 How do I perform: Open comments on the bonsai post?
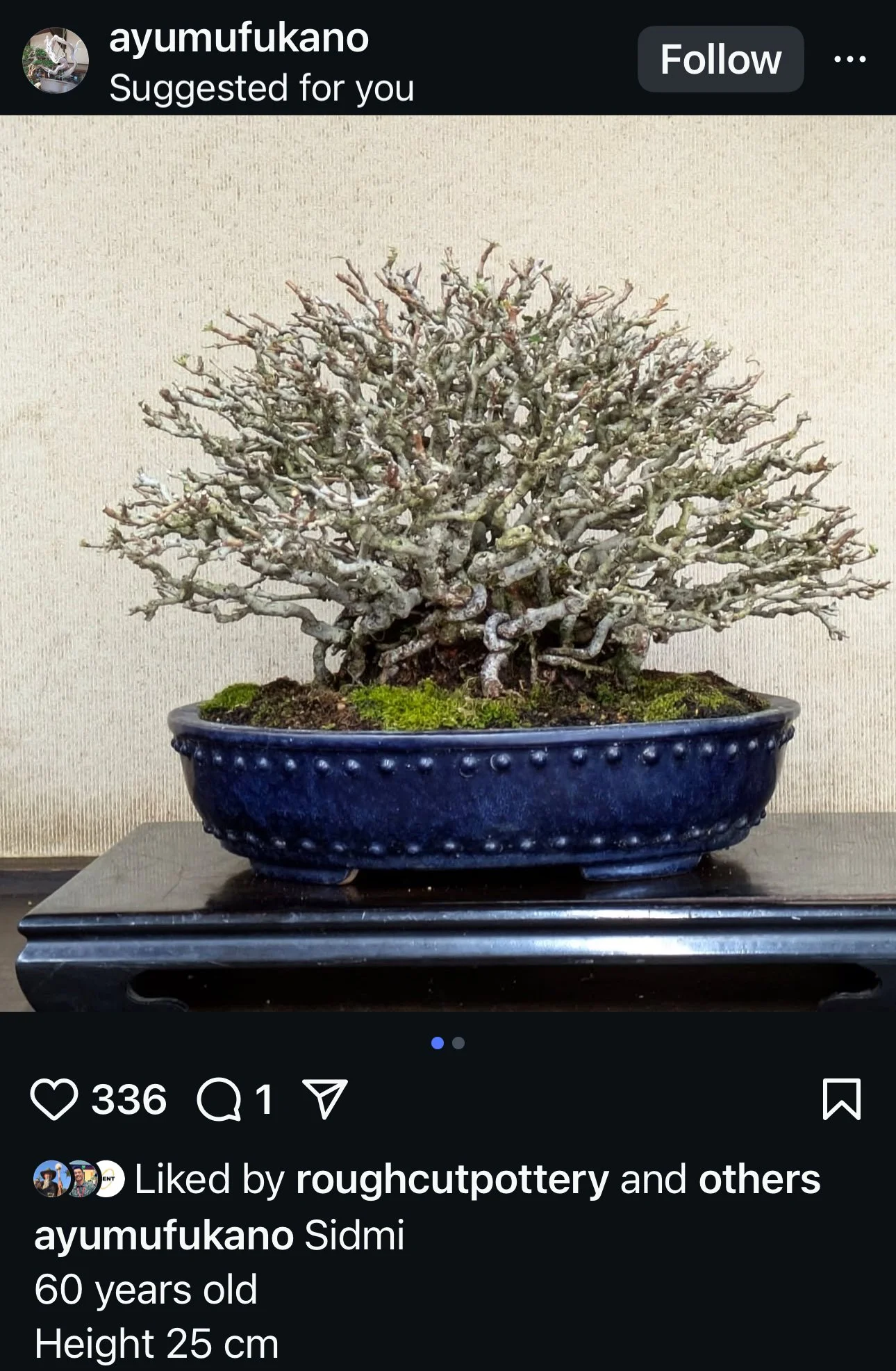point(218,1100)
